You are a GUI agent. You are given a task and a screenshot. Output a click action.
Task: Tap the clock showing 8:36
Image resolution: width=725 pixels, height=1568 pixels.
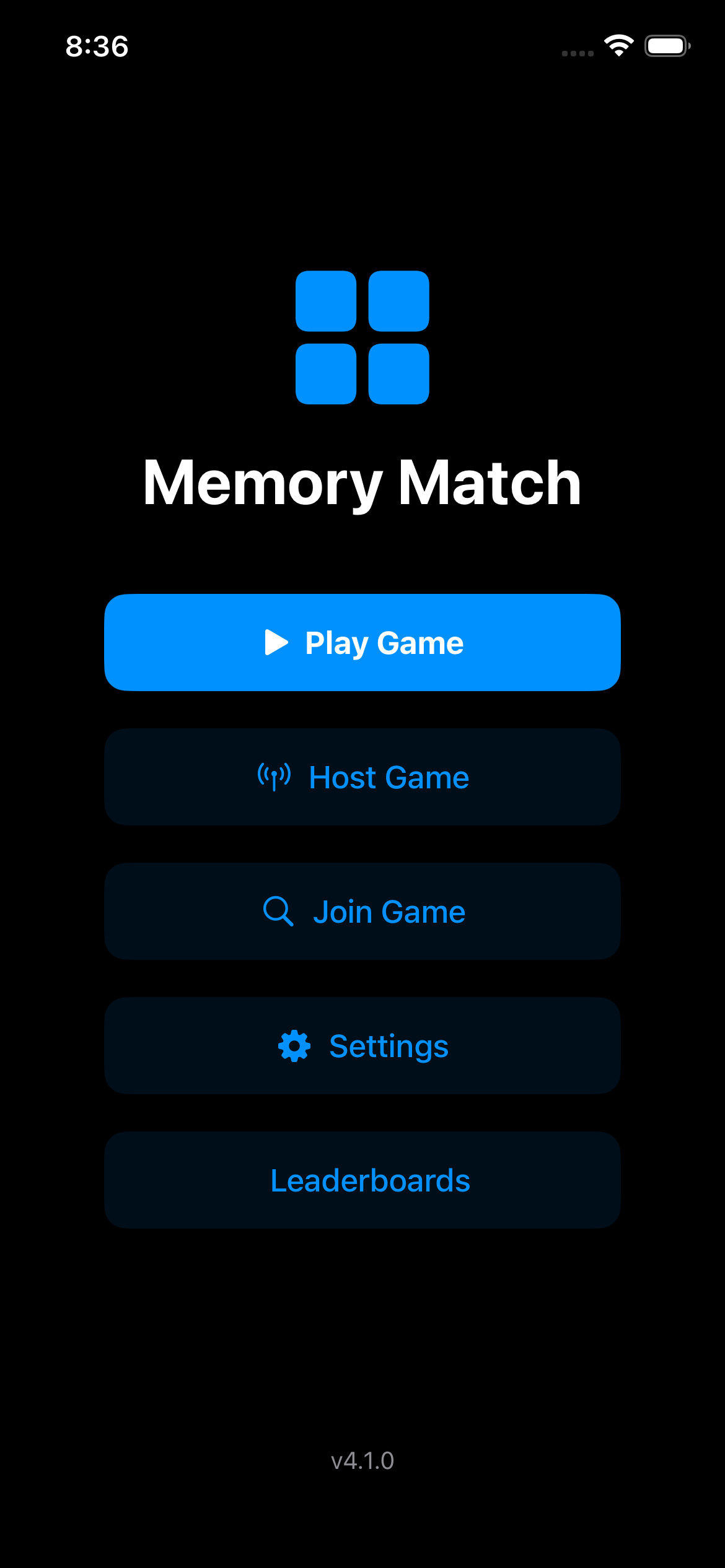point(97,46)
